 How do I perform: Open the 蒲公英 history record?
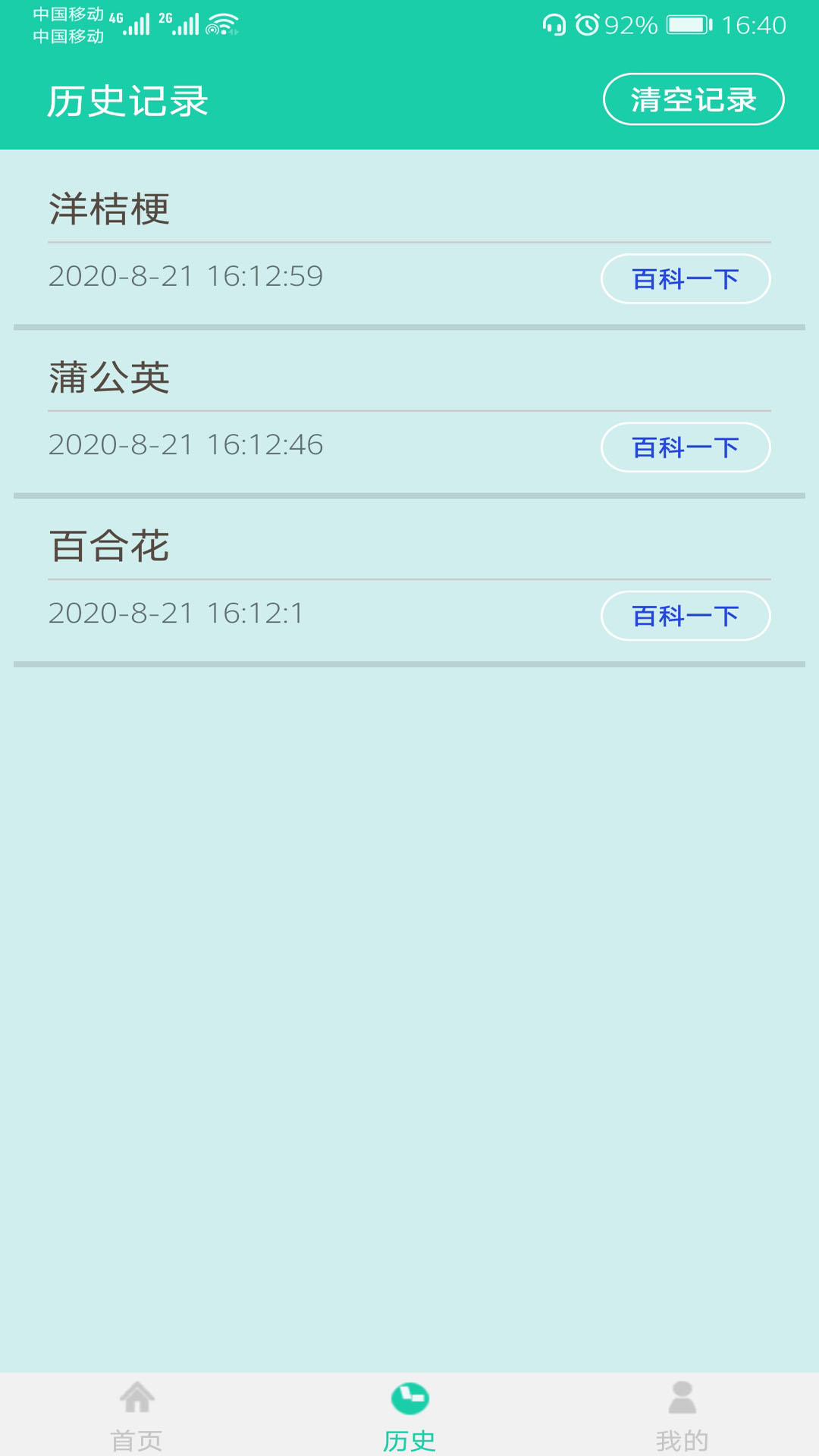coord(109,378)
